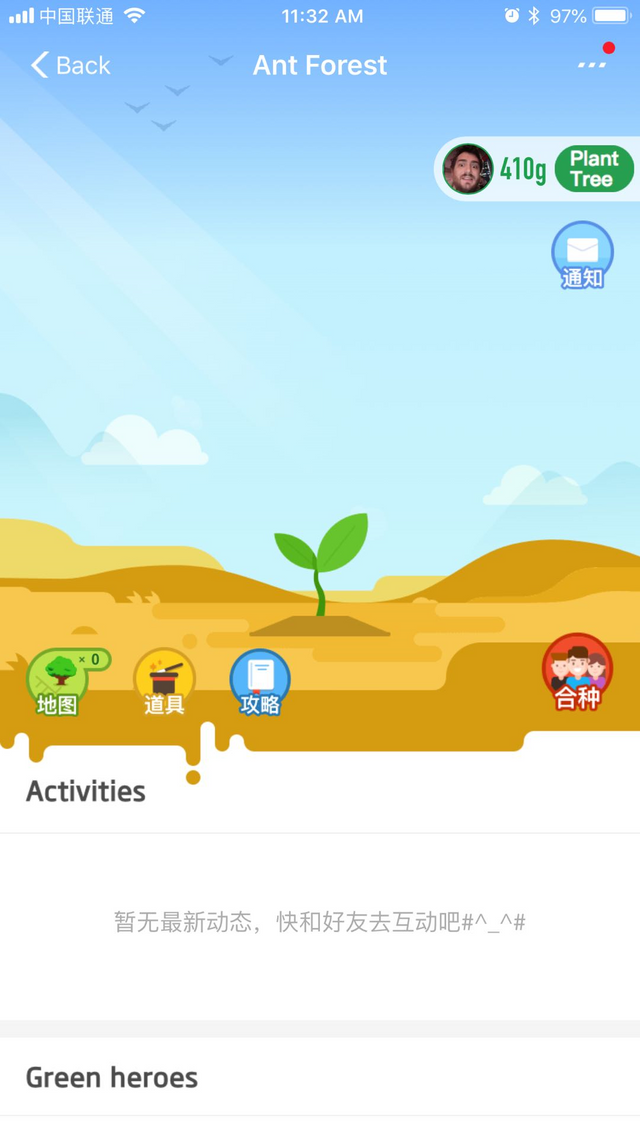Go back from Ant Forest

pos(70,65)
